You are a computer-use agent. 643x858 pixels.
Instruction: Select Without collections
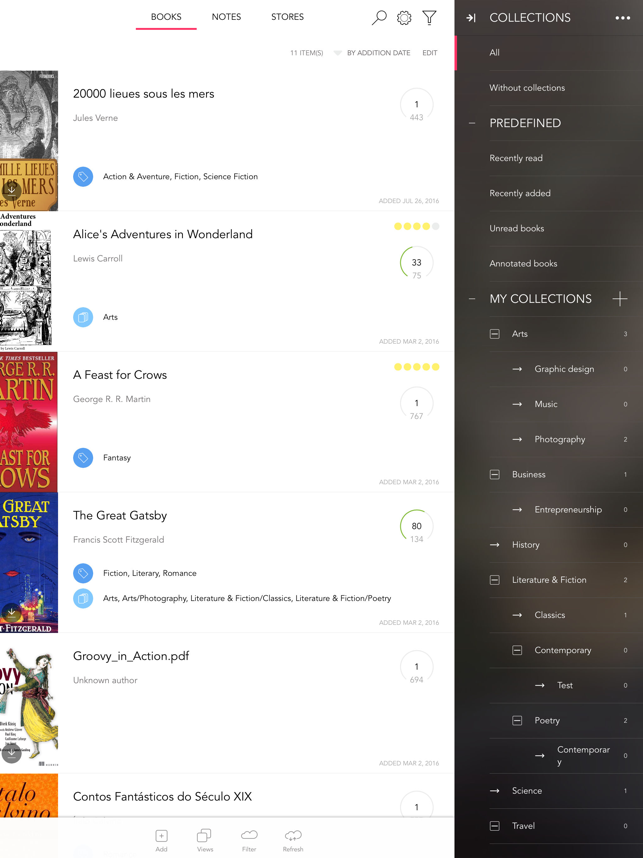tap(527, 88)
